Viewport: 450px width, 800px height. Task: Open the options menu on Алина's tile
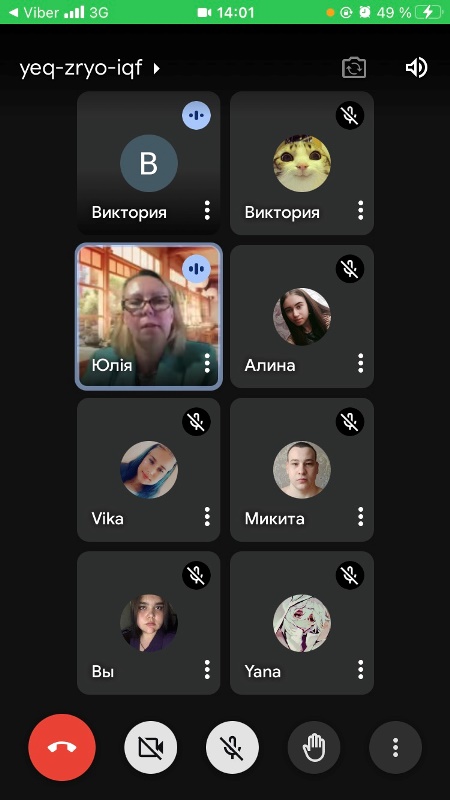tap(361, 363)
